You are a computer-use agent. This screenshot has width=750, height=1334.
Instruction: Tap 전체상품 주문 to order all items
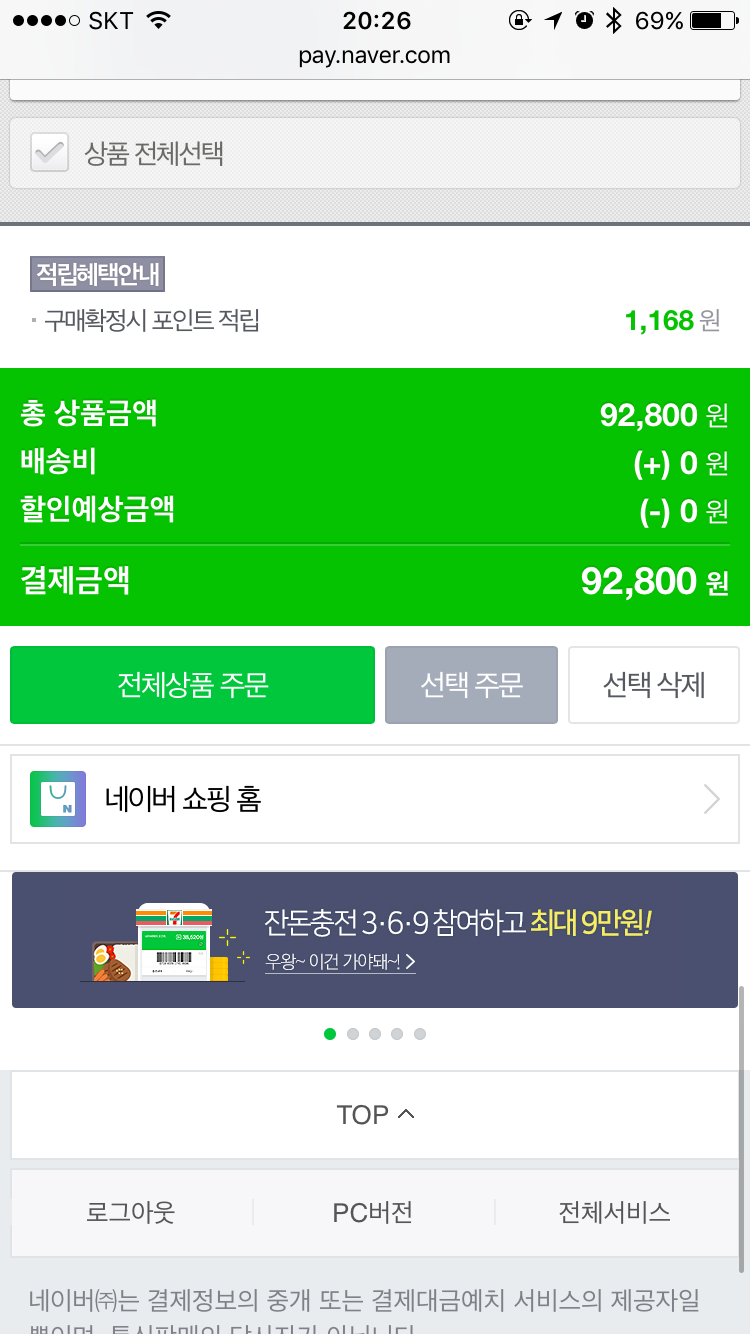(x=193, y=685)
